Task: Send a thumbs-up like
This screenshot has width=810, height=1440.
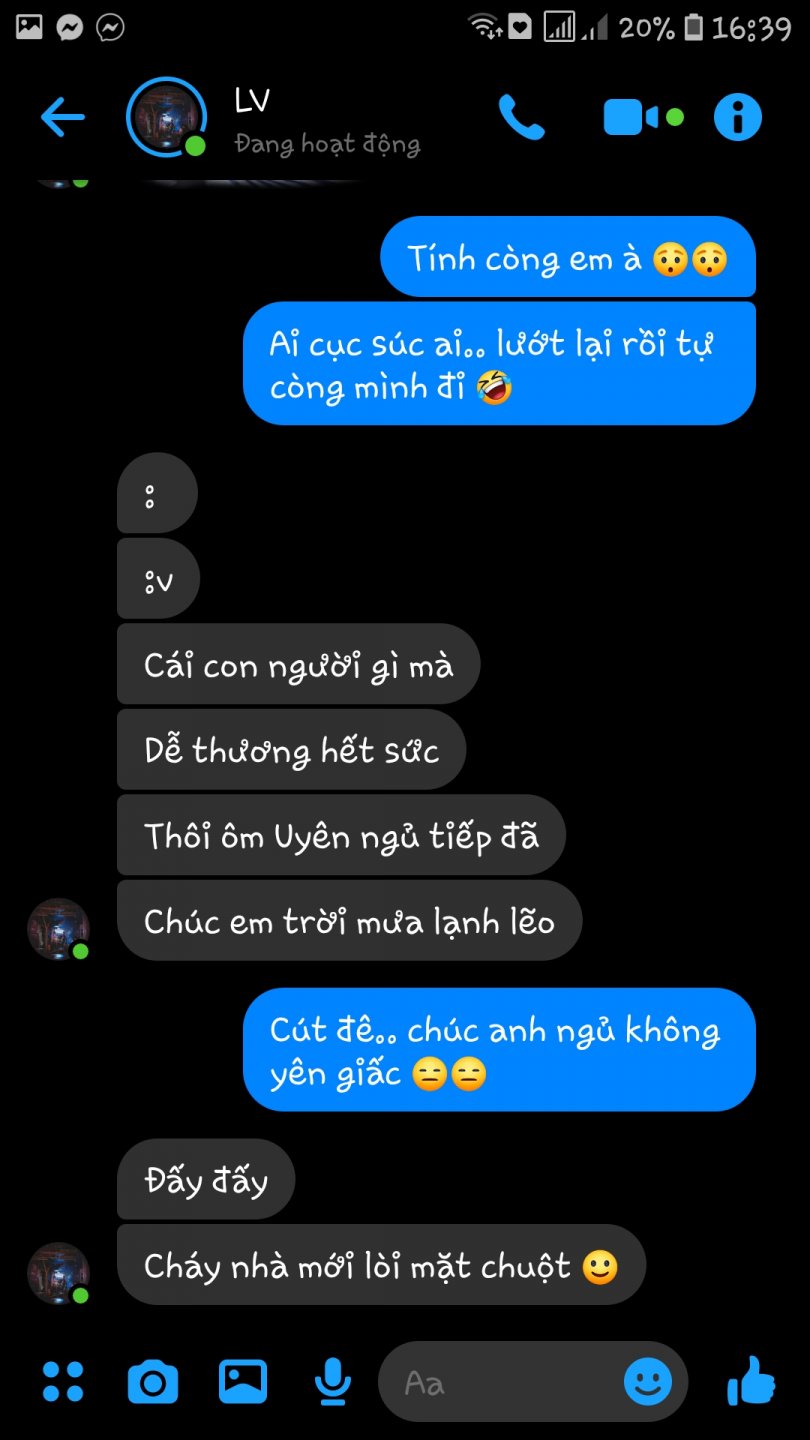Action: tap(752, 1382)
